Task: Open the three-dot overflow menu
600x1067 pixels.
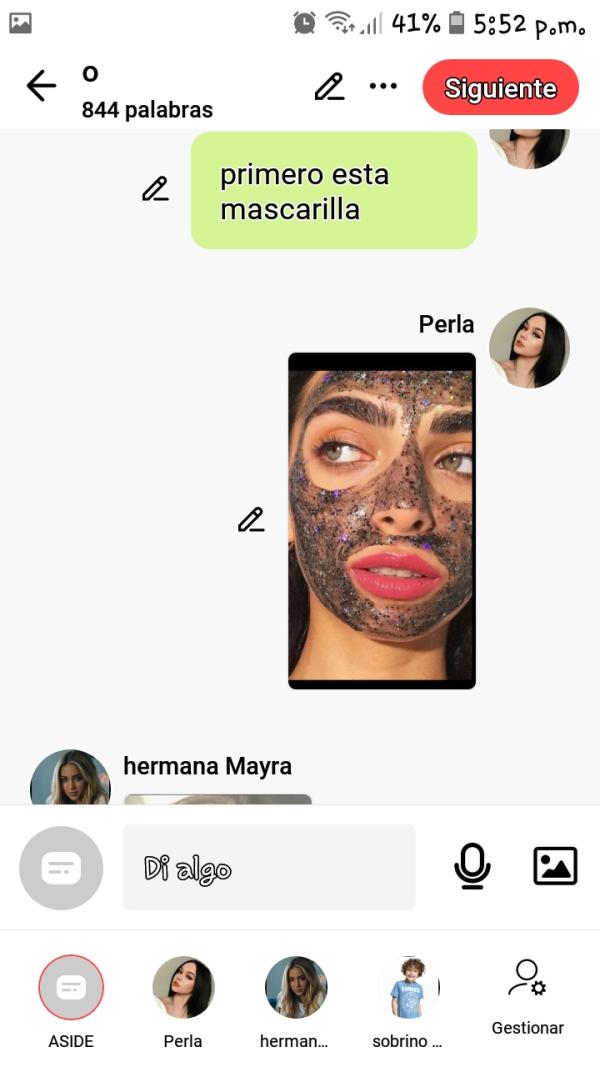Action: [383, 87]
